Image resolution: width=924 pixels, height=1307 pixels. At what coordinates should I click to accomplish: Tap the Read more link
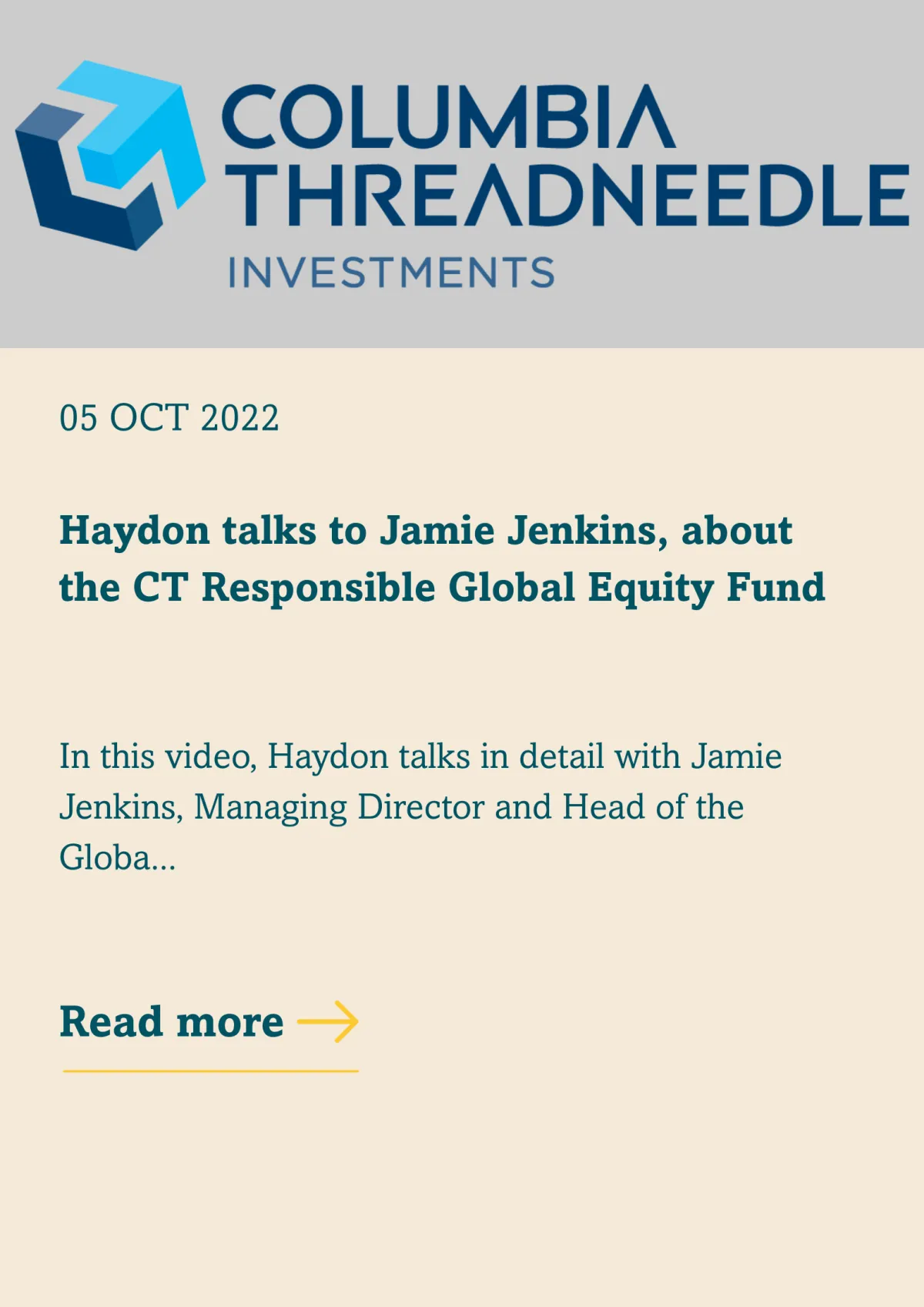[209, 1023]
